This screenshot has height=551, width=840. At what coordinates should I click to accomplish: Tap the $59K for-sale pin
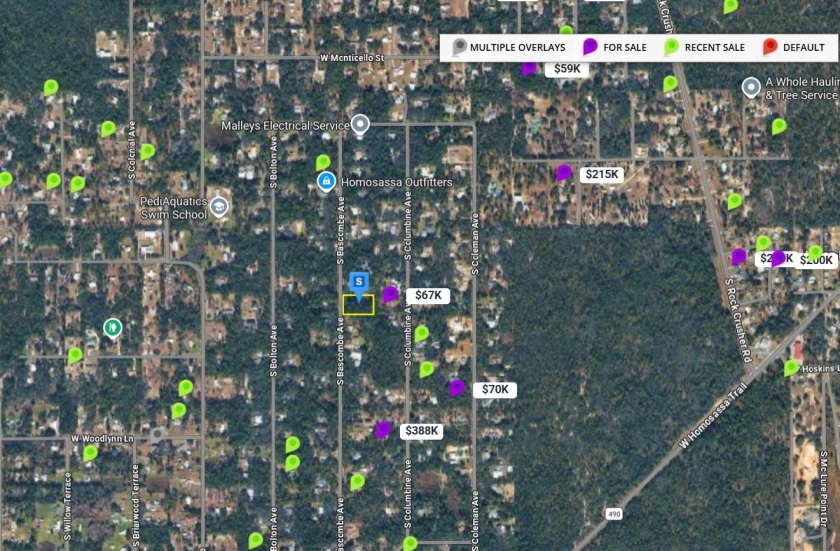(x=529, y=68)
